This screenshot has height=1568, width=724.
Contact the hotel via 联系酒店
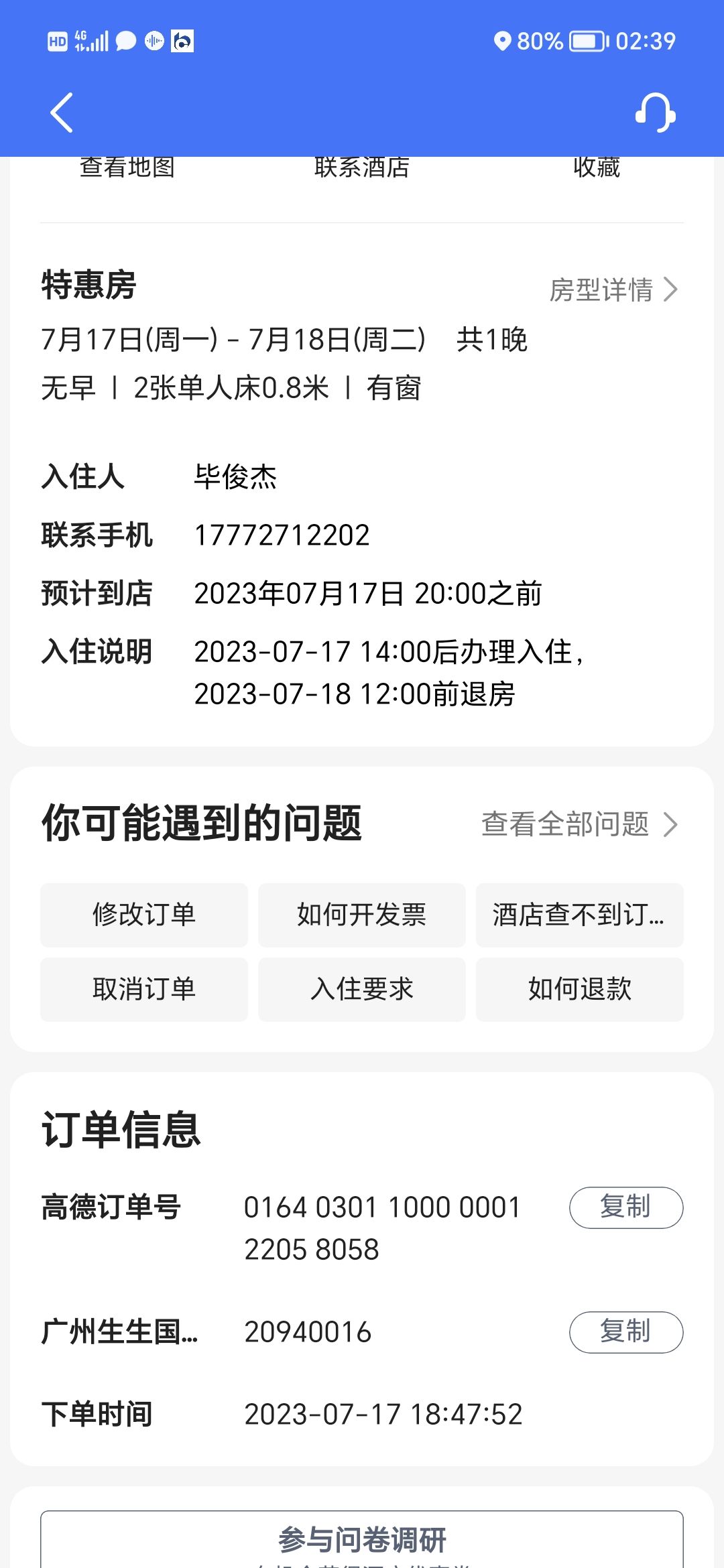(362, 168)
